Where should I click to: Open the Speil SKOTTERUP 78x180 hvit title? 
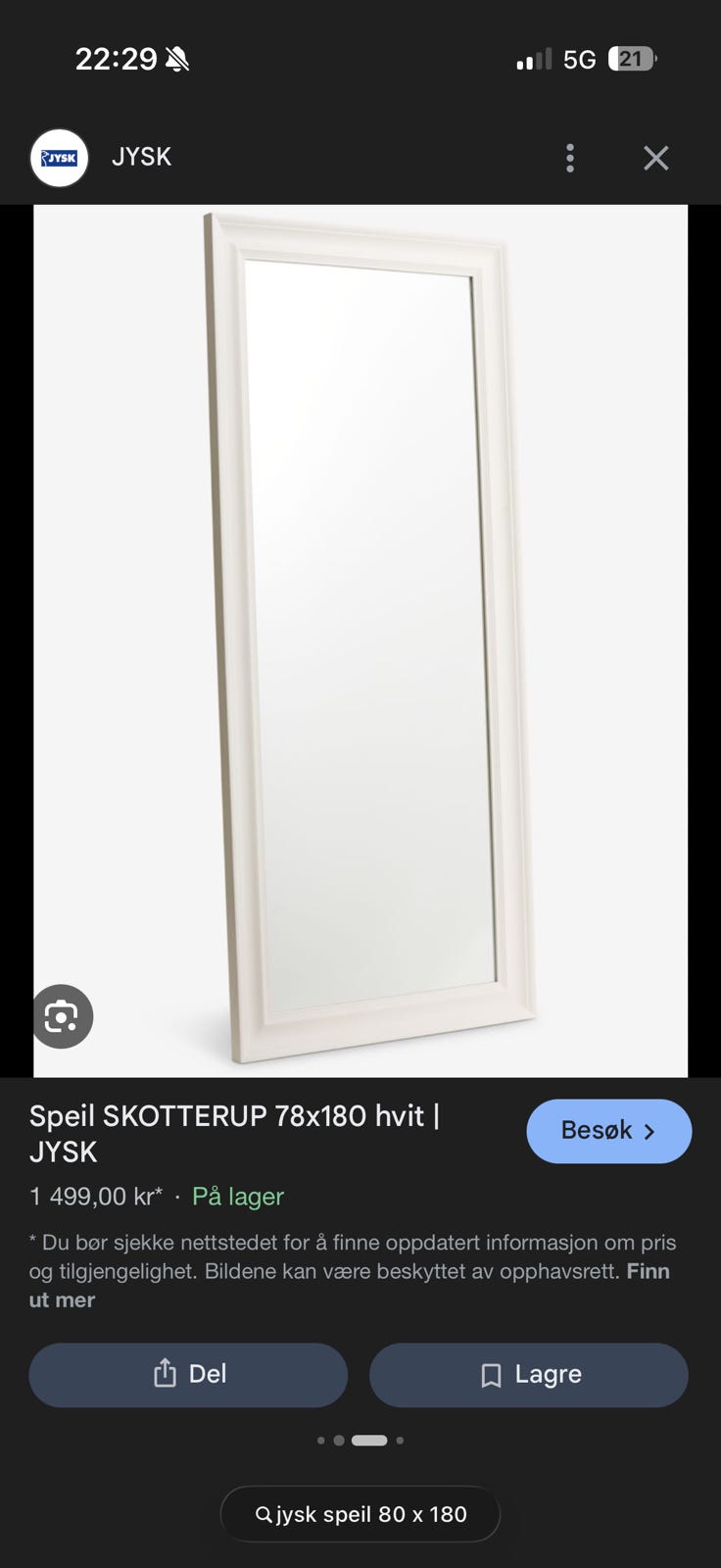pos(234,1133)
